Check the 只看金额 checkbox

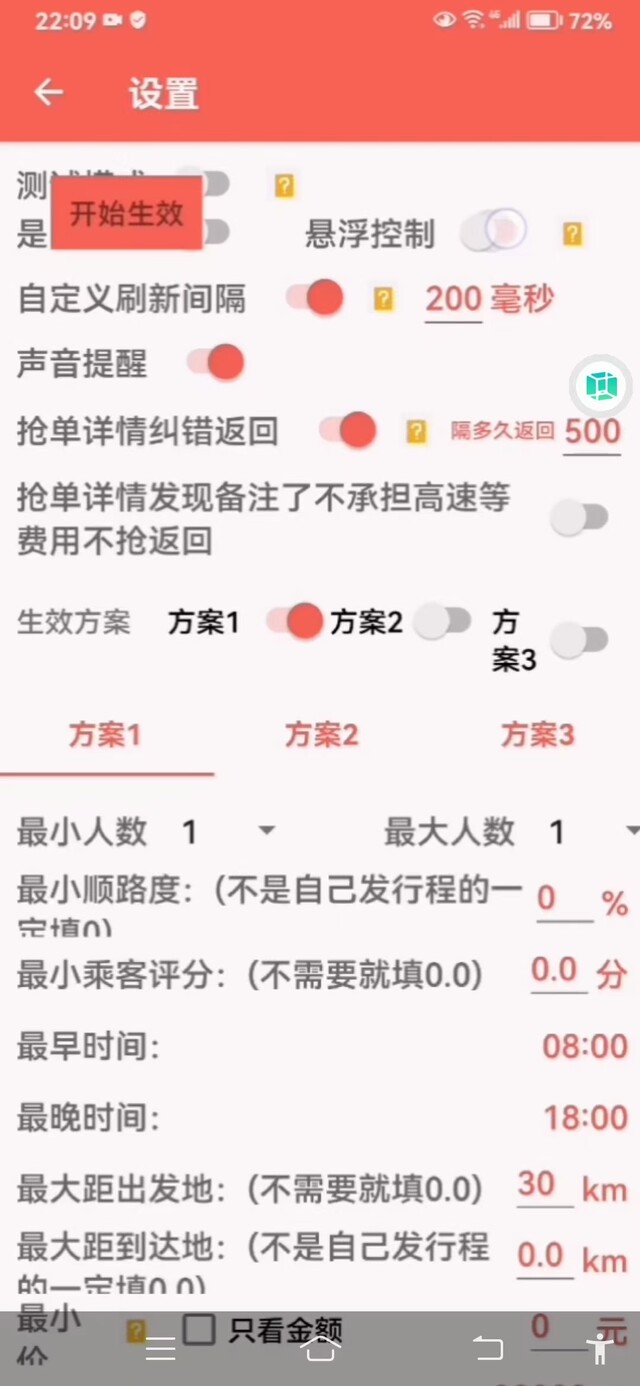coord(199,1330)
